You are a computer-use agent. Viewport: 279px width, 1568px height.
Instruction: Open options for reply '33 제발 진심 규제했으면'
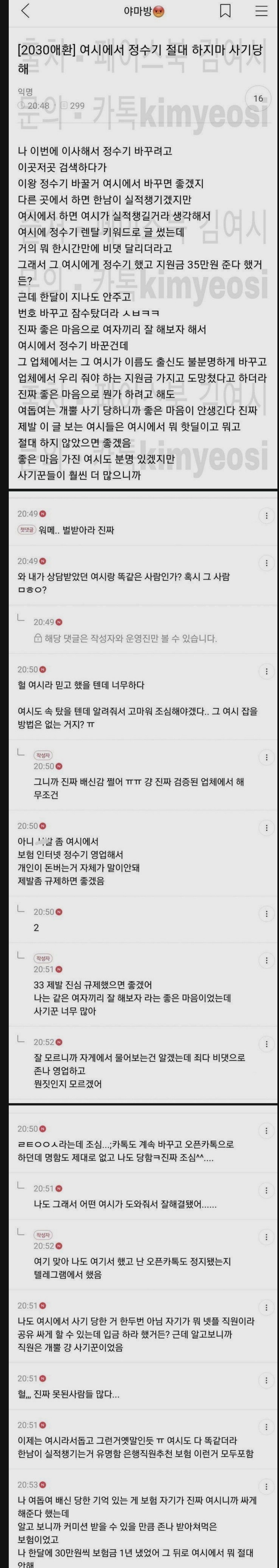[266, 960]
